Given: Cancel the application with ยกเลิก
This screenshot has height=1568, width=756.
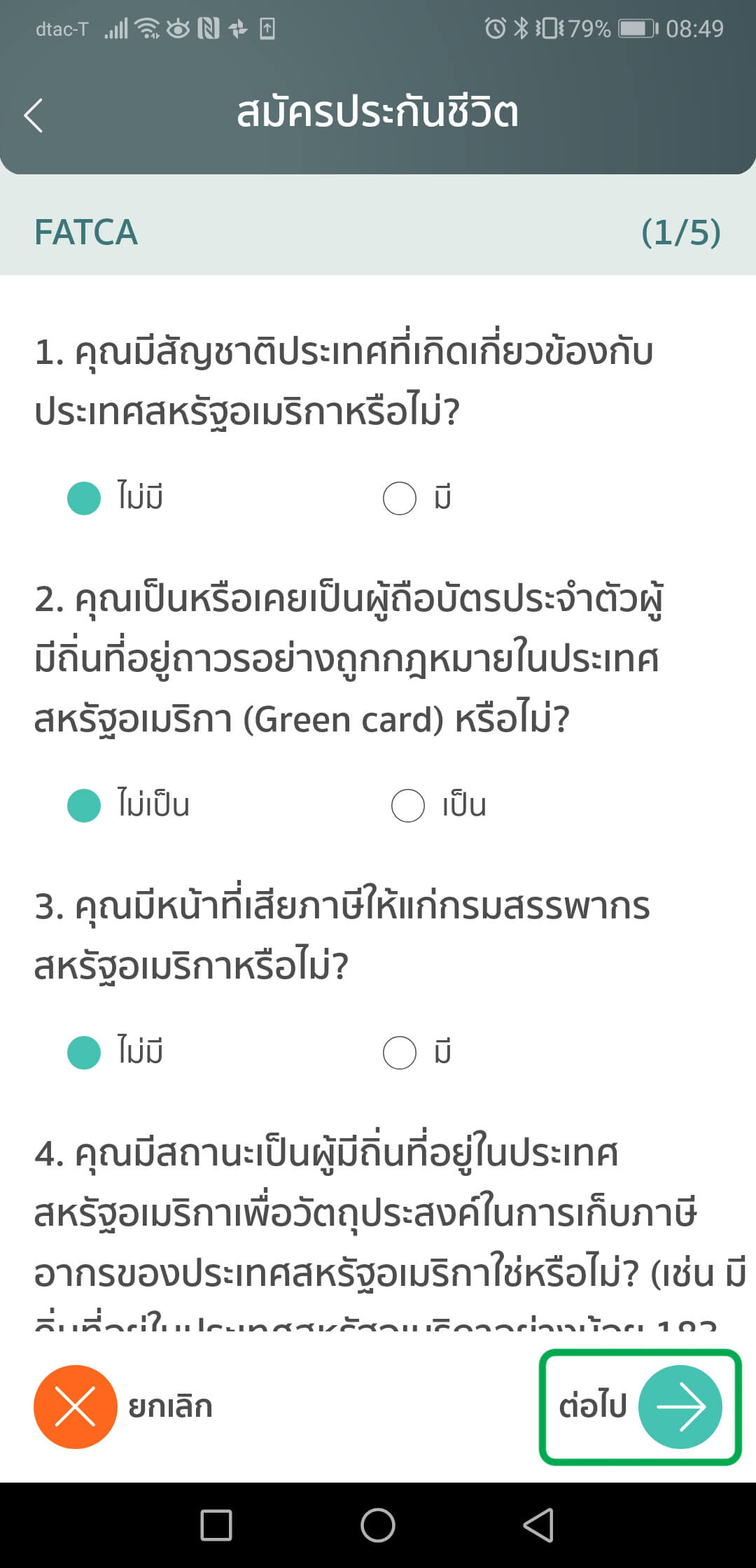Looking at the screenshot, I should (76, 1406).
